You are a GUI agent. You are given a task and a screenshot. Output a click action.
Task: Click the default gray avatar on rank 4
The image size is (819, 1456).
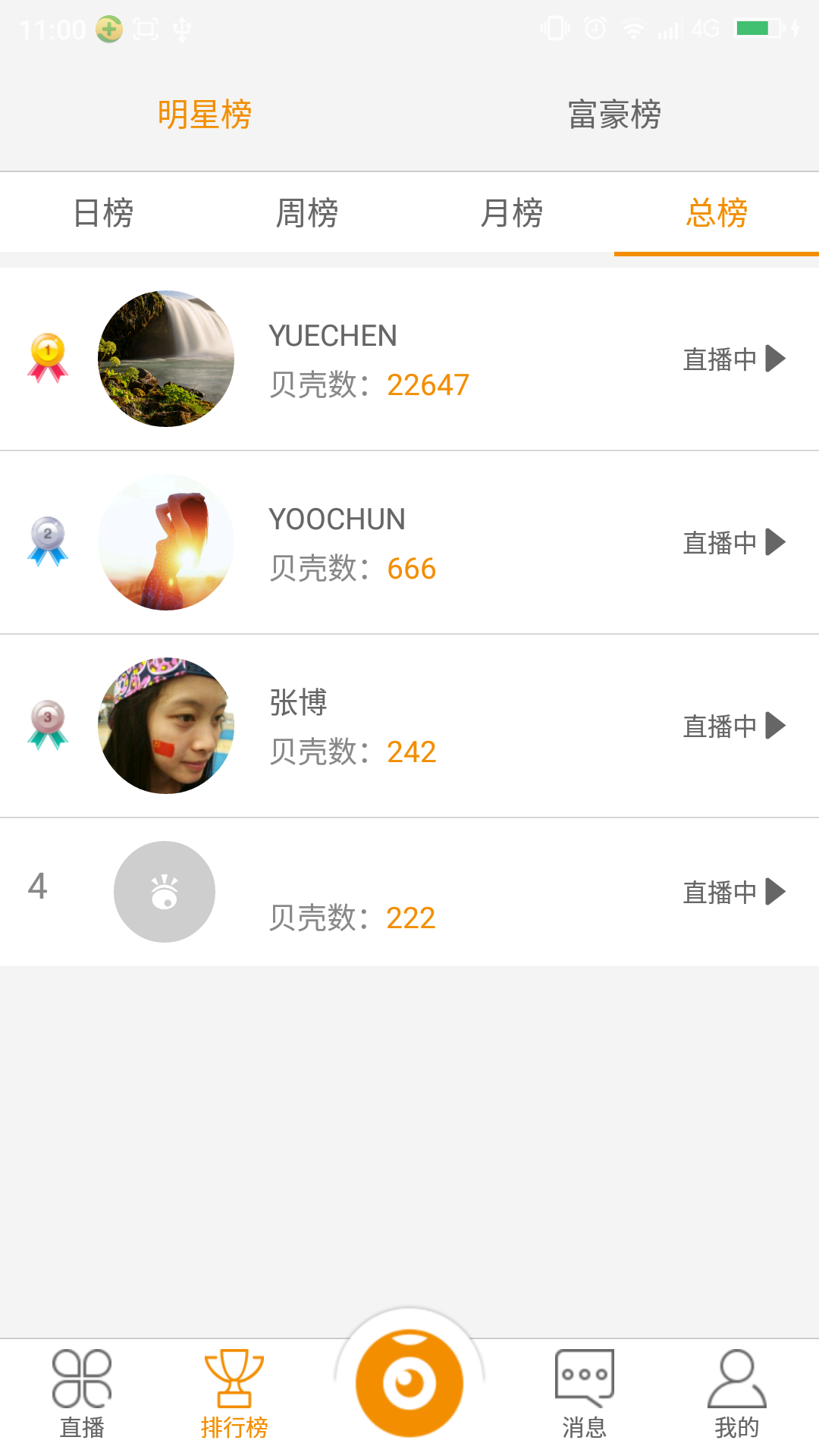point(164,892)
